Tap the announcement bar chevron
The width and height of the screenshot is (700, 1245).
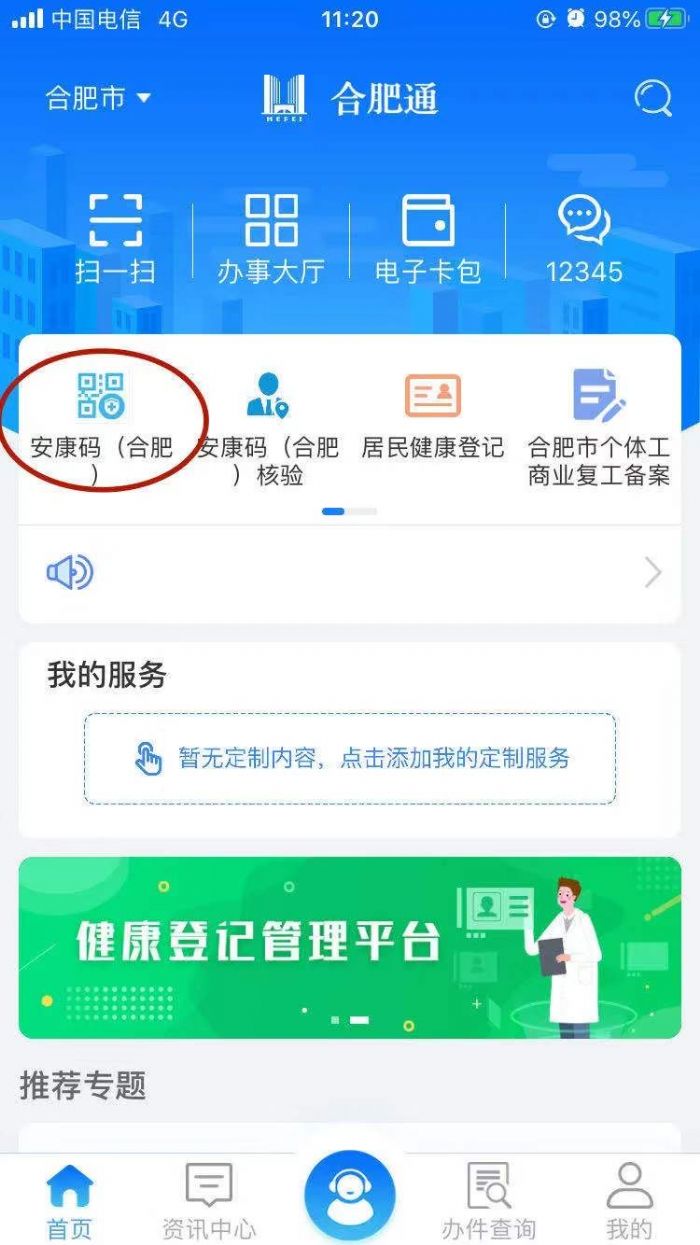tap(653, 573)
